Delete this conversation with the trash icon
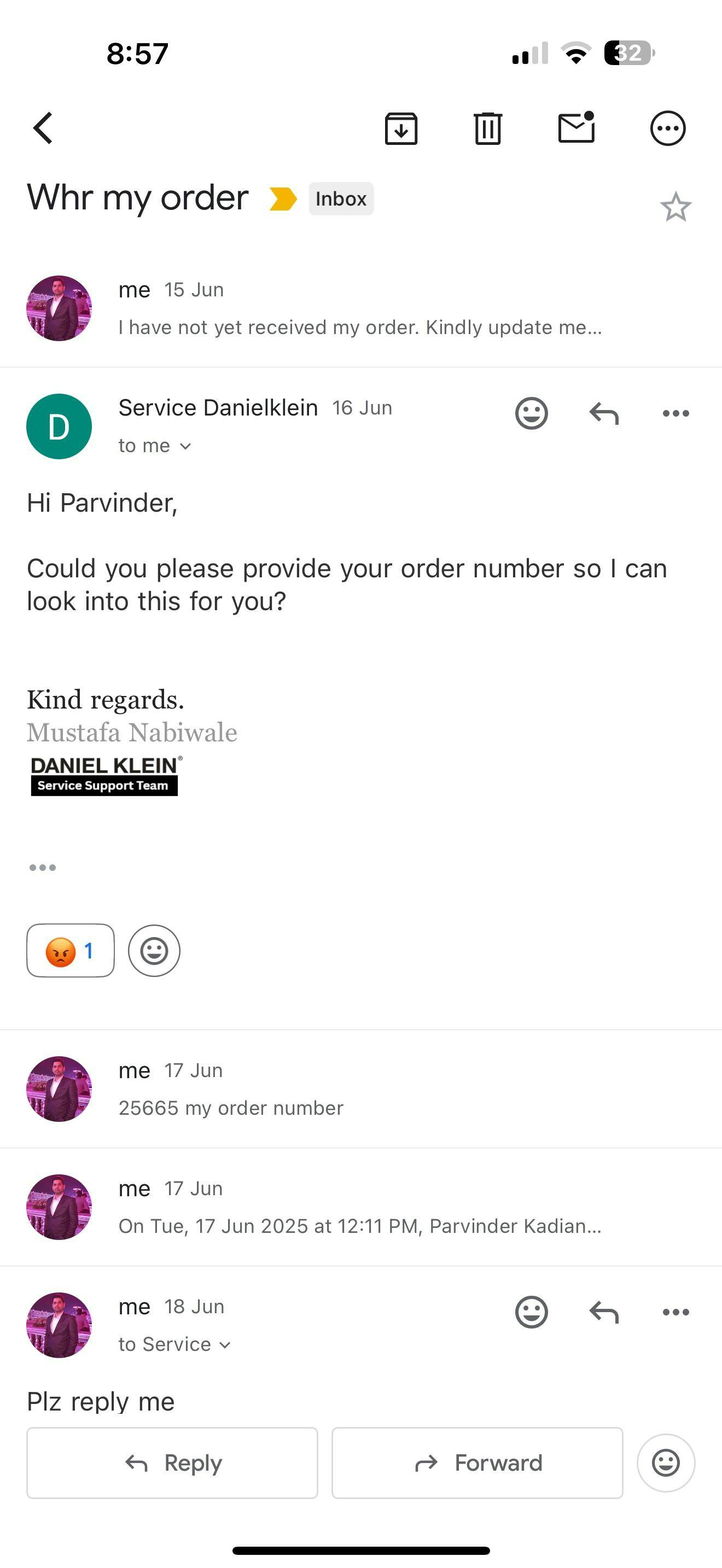 (488, 128)
